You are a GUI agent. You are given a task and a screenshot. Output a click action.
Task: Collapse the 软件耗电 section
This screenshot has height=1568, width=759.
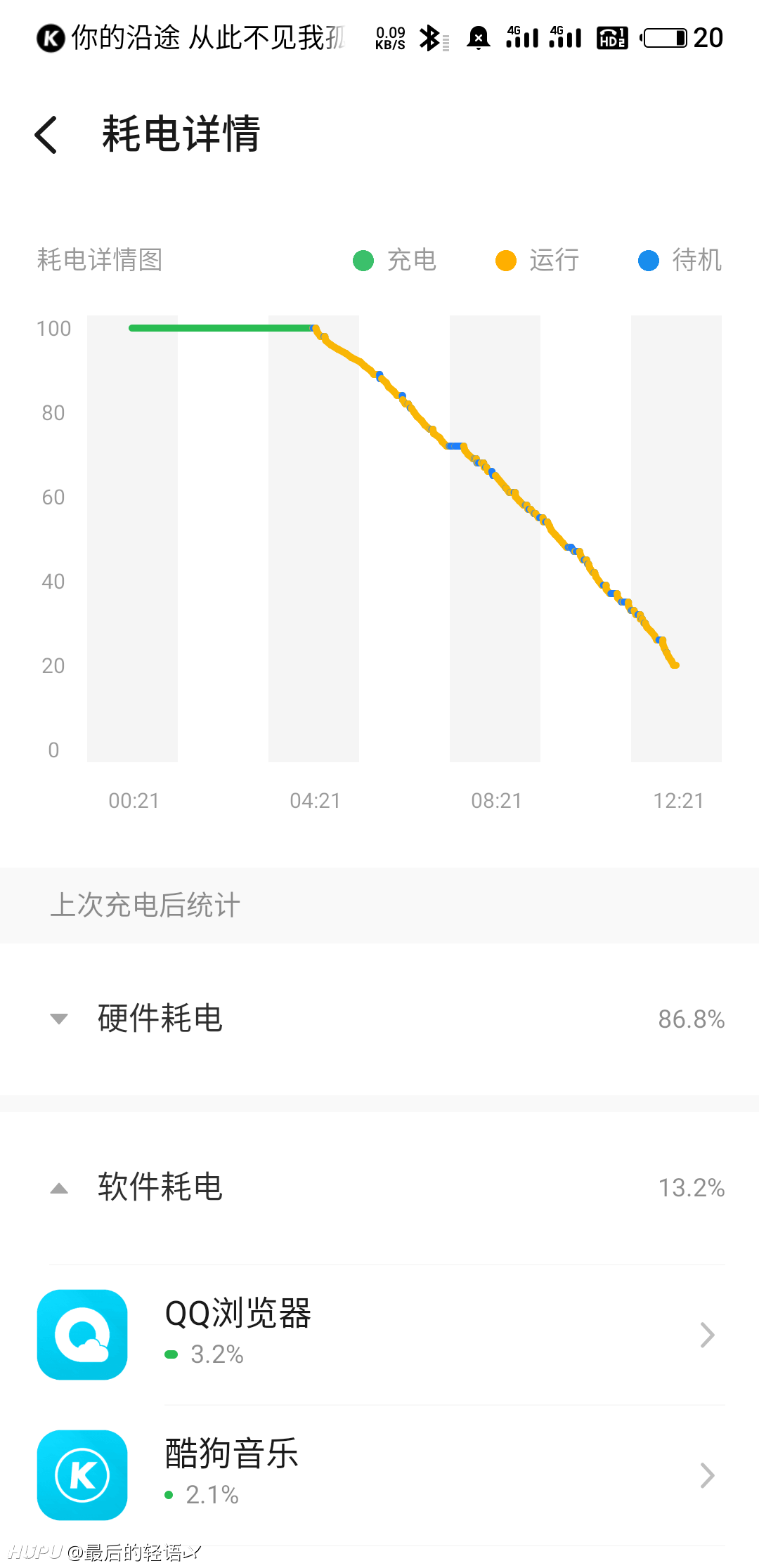click(379, 1188)
